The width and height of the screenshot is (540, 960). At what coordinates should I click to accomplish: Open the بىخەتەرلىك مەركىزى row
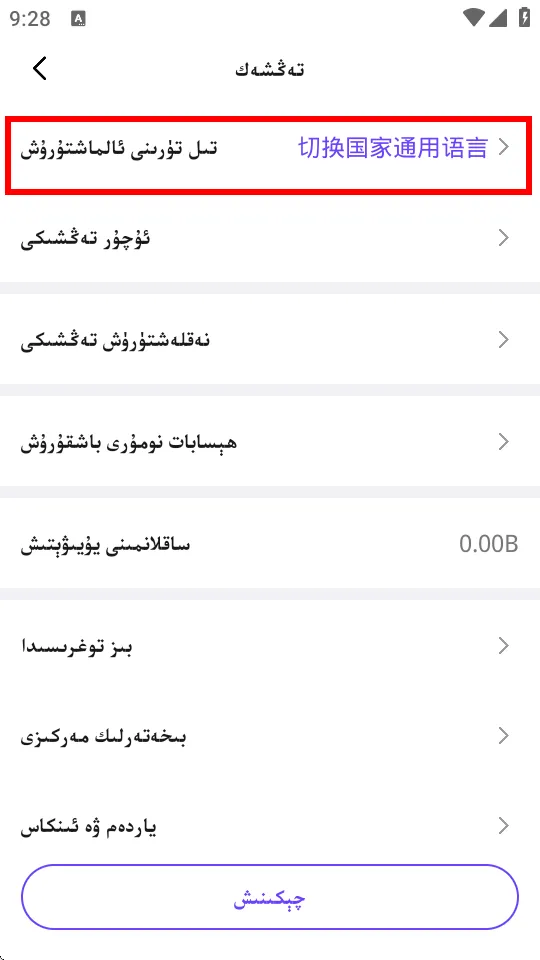click(x=270, y=735)
